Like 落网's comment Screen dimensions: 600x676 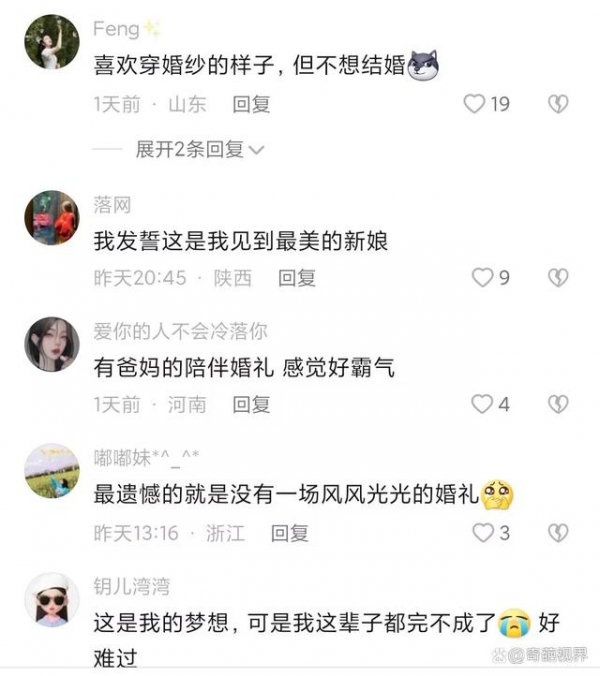click(482, 278)
